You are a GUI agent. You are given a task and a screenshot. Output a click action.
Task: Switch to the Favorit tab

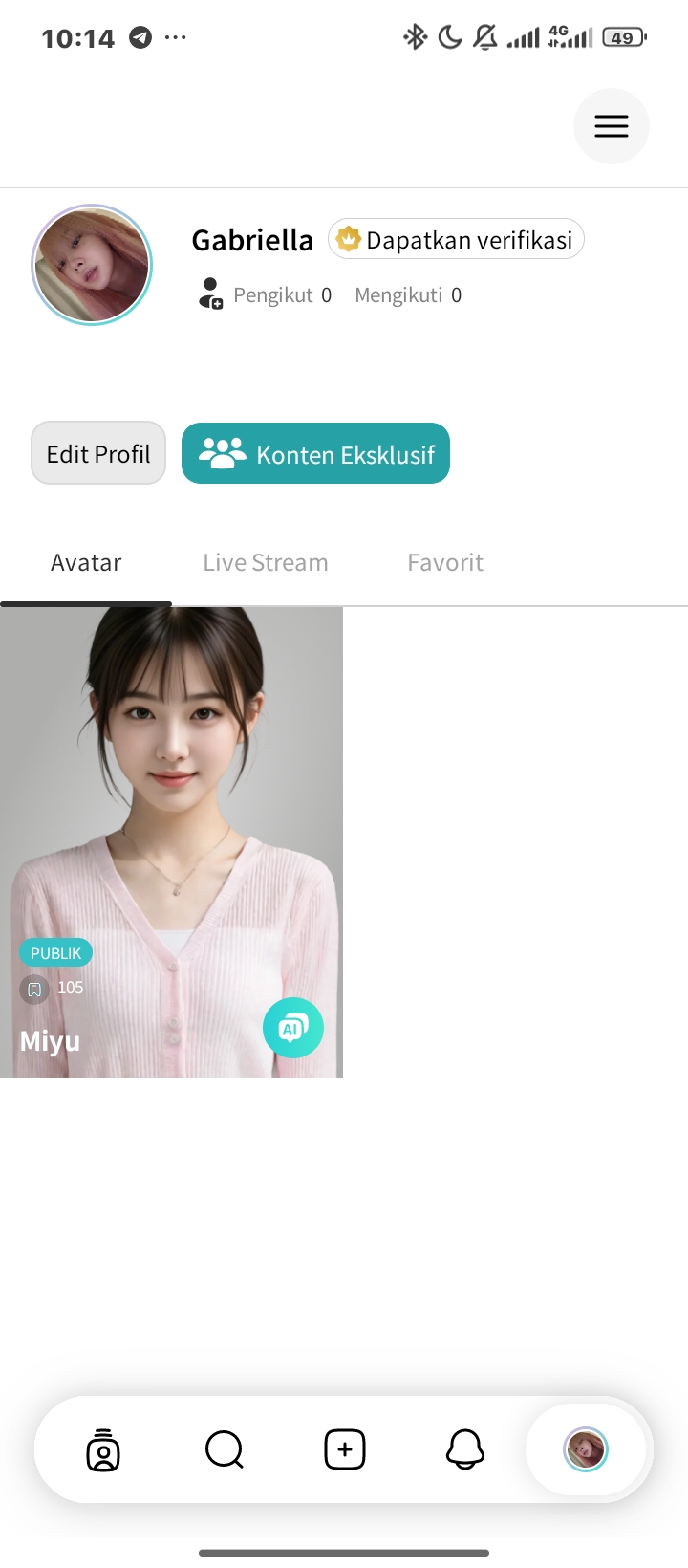coord(445,562)
